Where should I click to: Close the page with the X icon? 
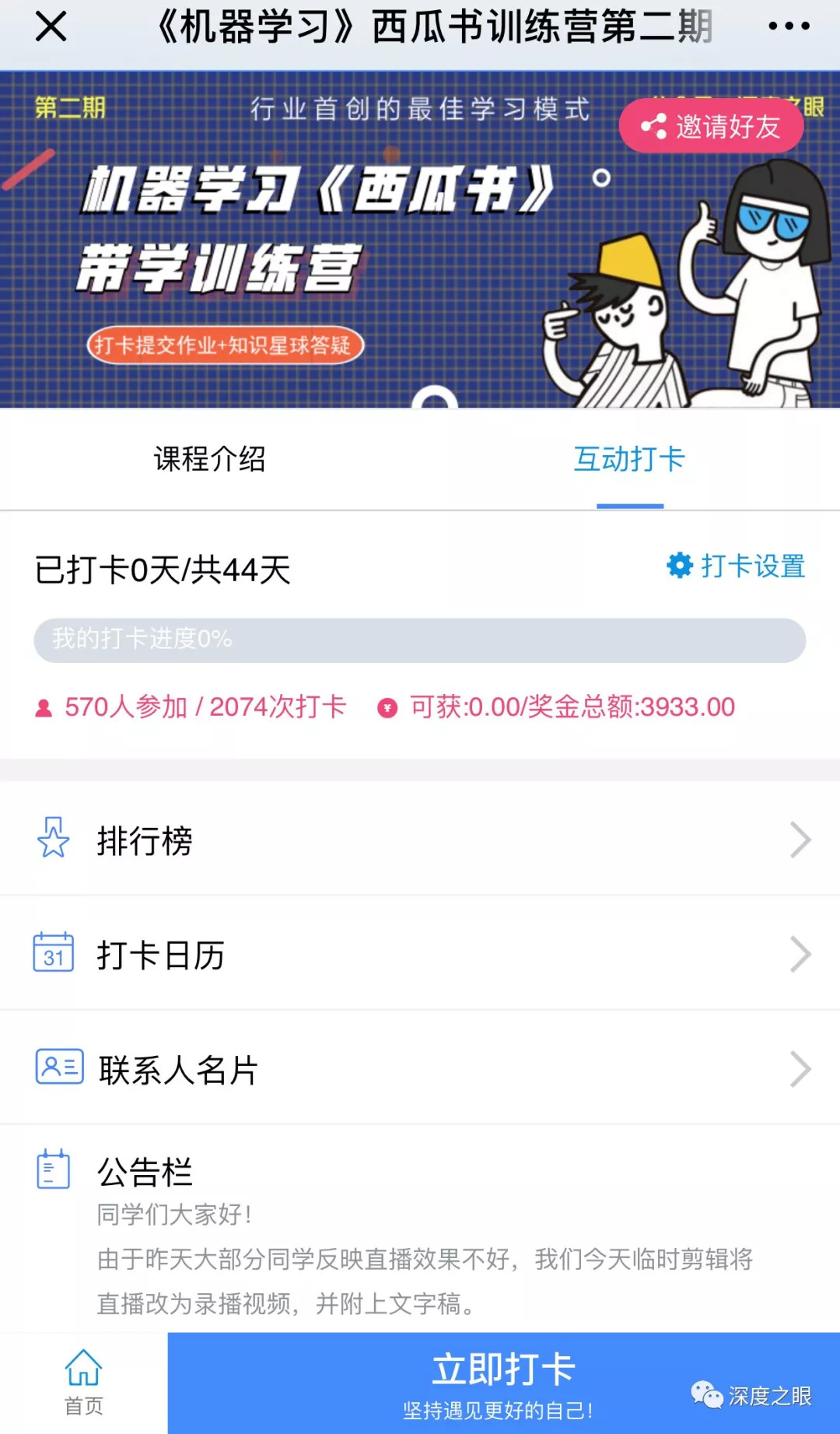coord(51,27)
